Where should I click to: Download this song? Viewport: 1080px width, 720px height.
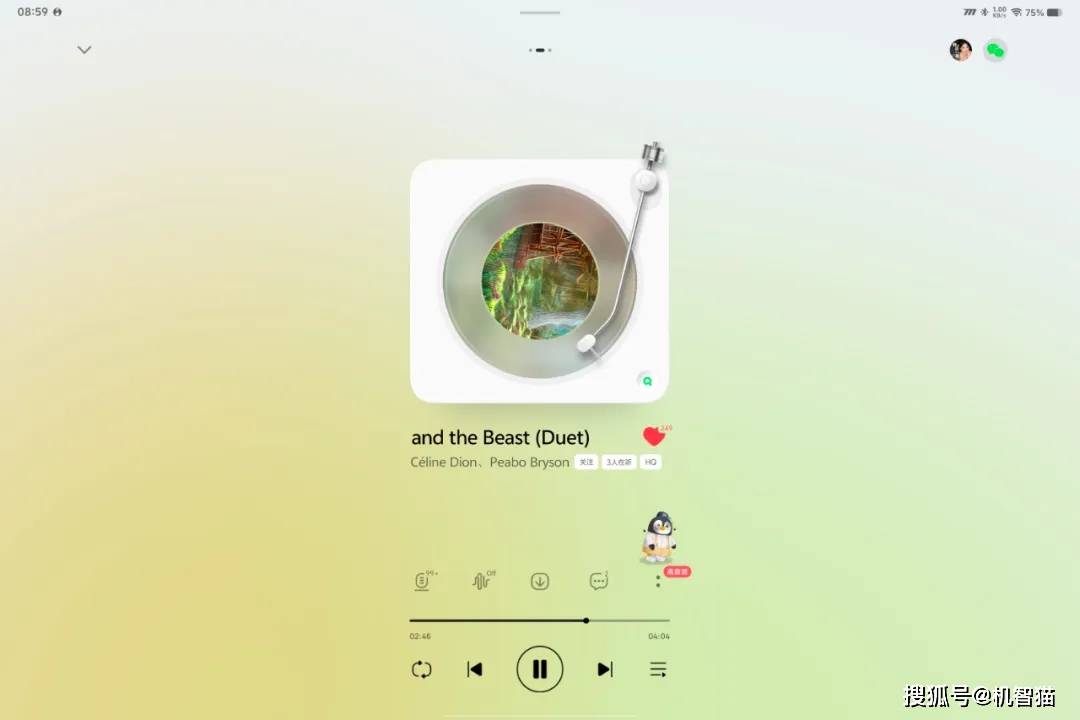(x=540, y=581)
